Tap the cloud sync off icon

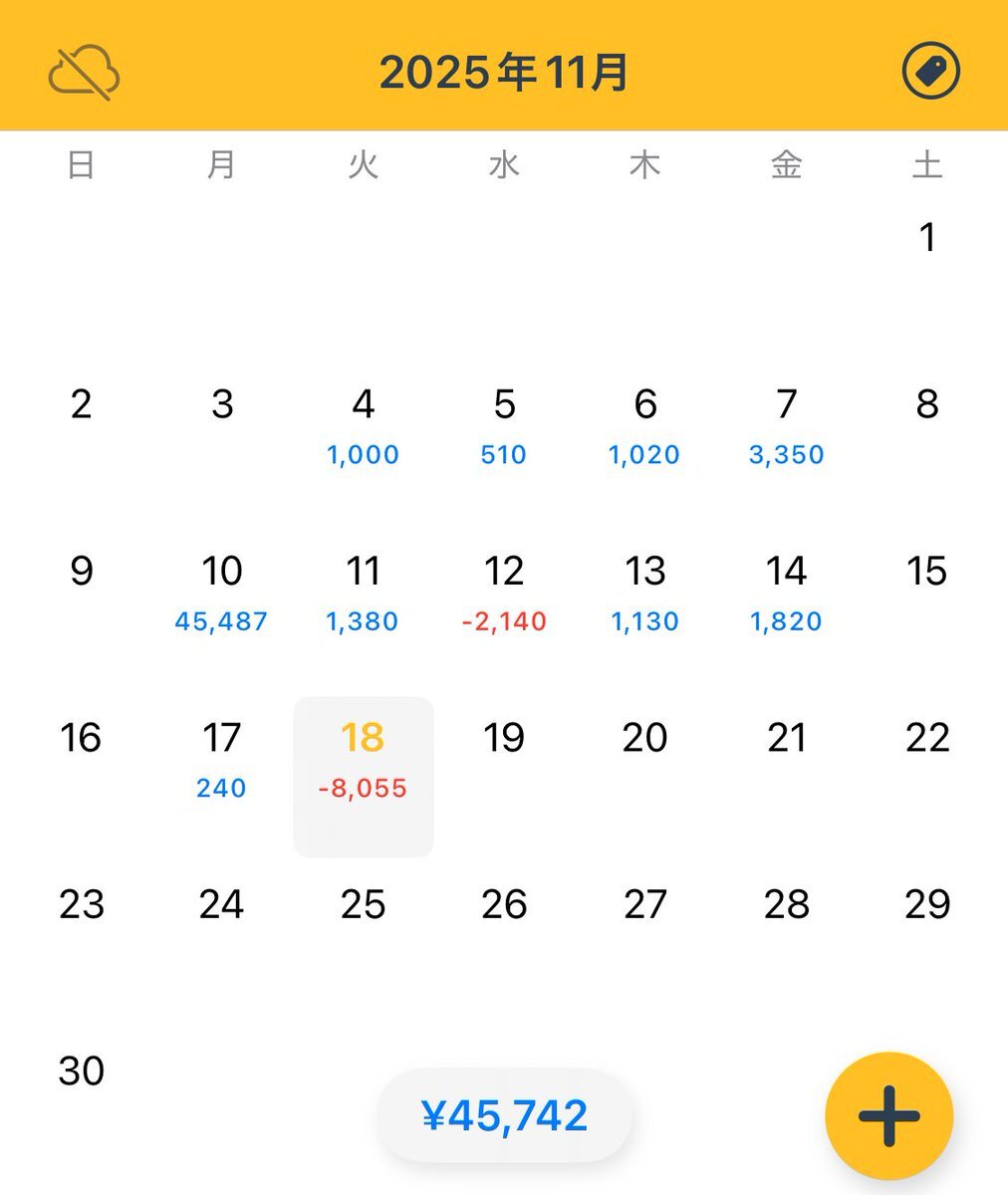click(x=85, y=73)
